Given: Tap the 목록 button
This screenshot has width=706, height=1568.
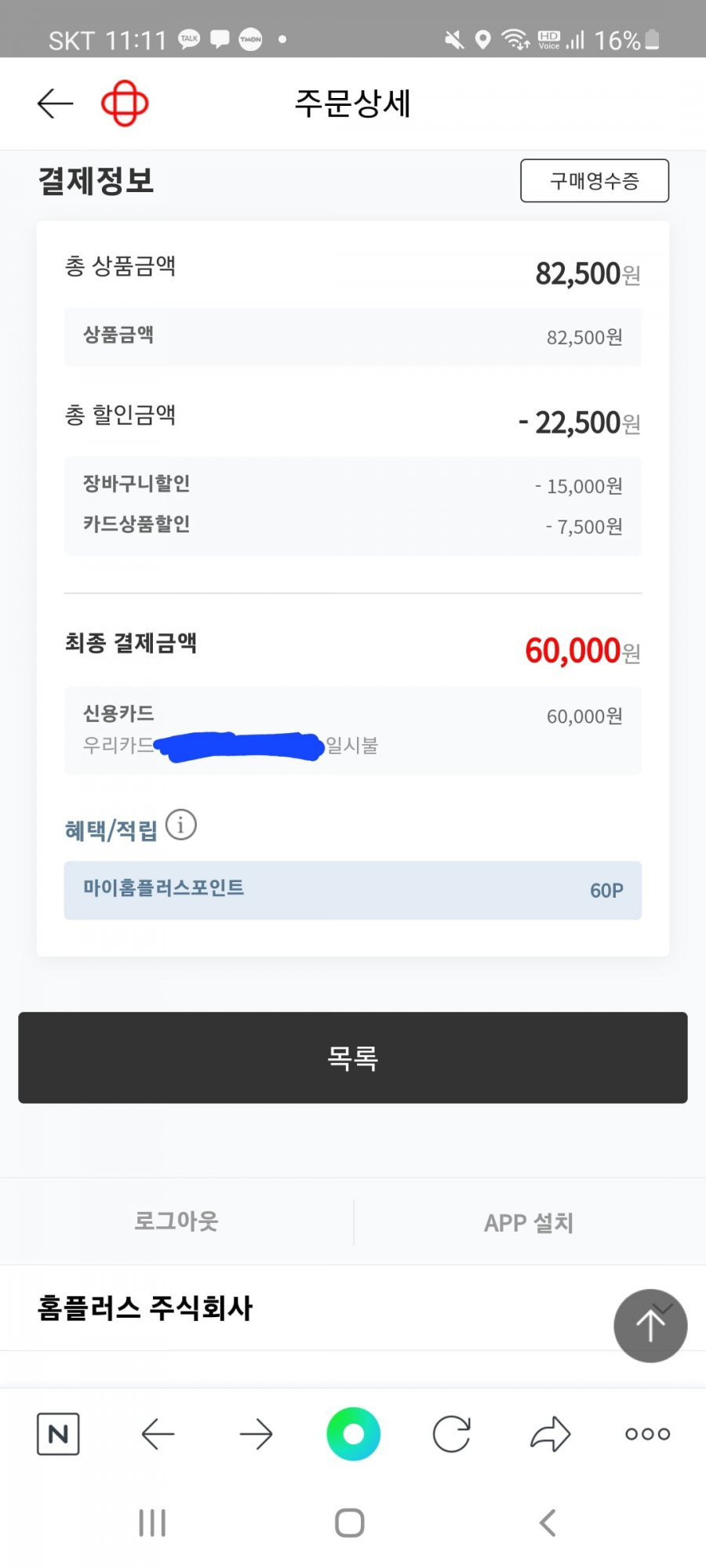Looking at the screenshot, I should click(353, 1058).
